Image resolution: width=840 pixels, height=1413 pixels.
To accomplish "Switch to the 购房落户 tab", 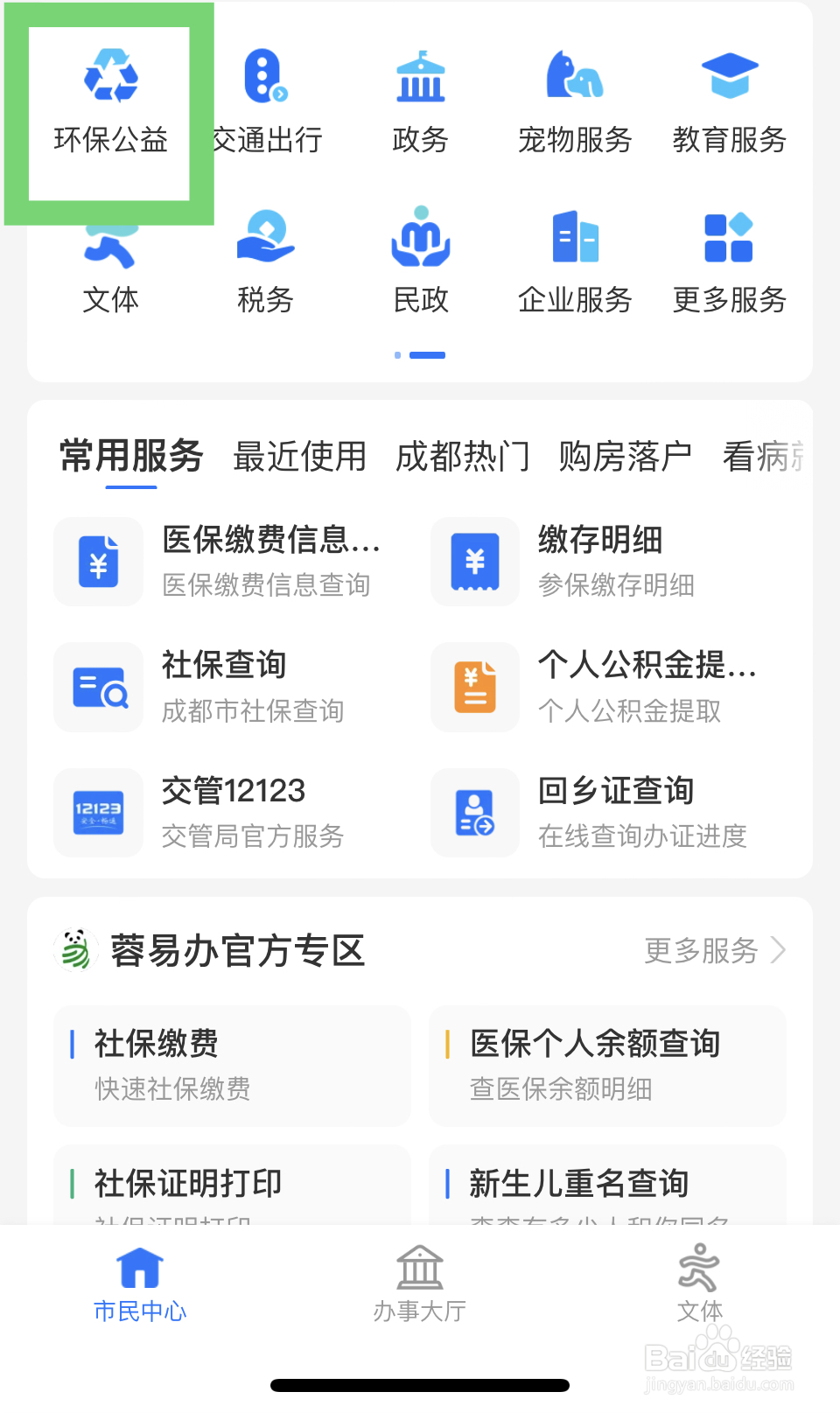I will coord(626,457).
